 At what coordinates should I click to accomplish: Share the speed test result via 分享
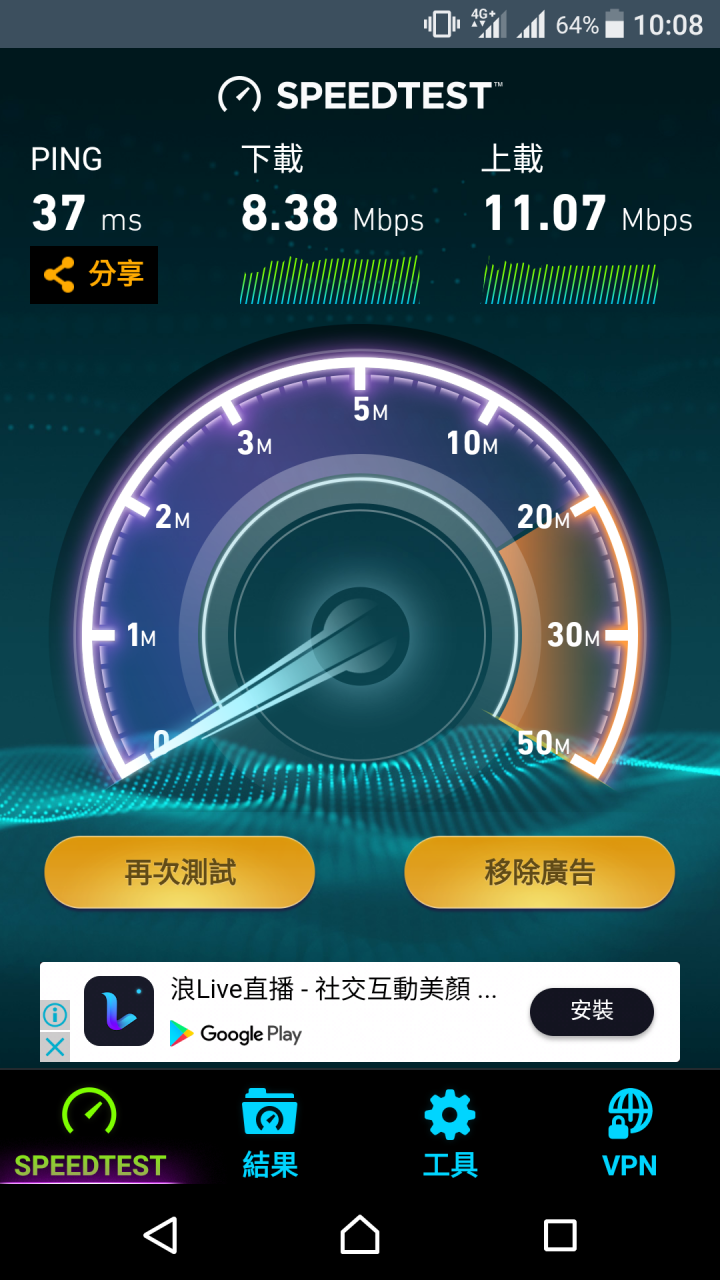click(94, 275)
